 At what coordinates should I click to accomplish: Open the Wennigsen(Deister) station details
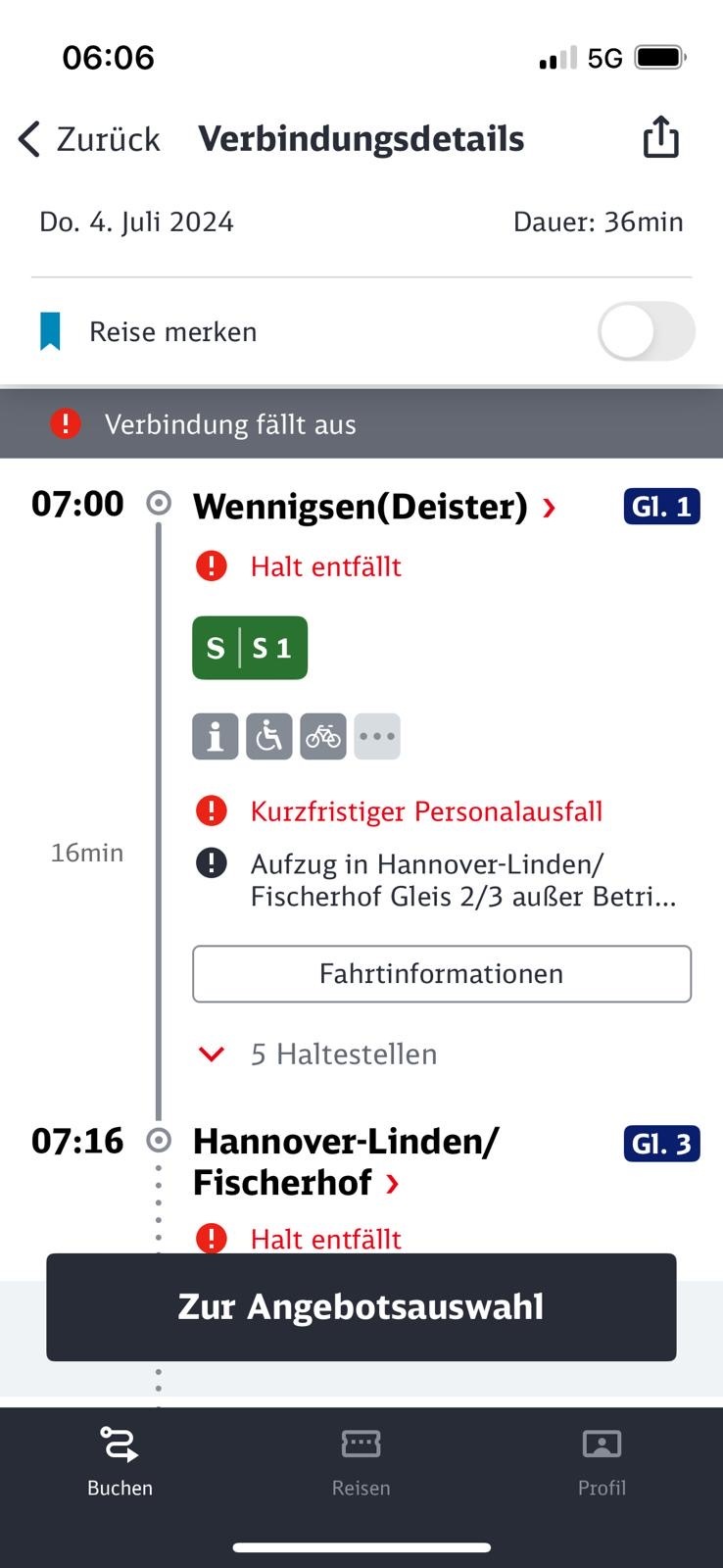click(x=374, y=507)
